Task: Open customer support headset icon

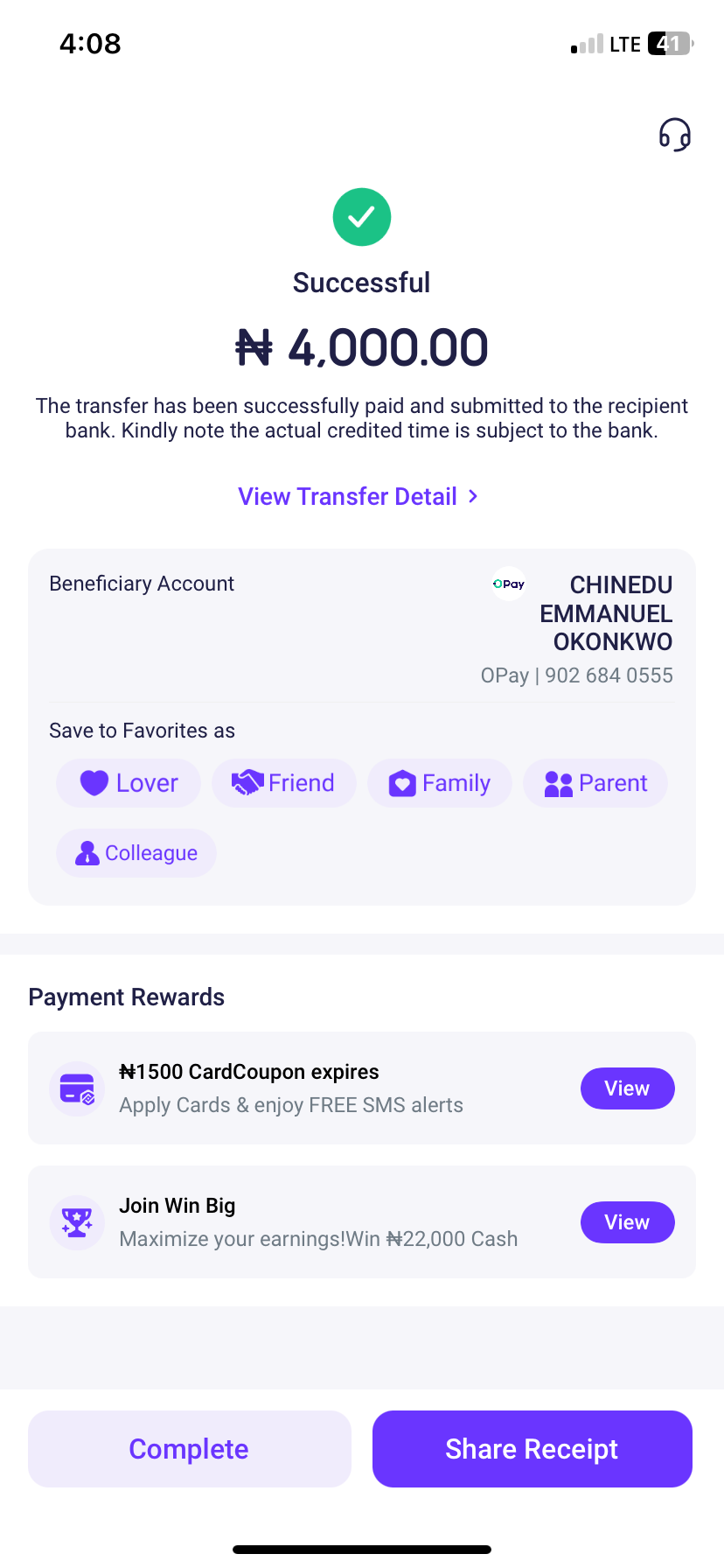Action: (x=674, y=135)
